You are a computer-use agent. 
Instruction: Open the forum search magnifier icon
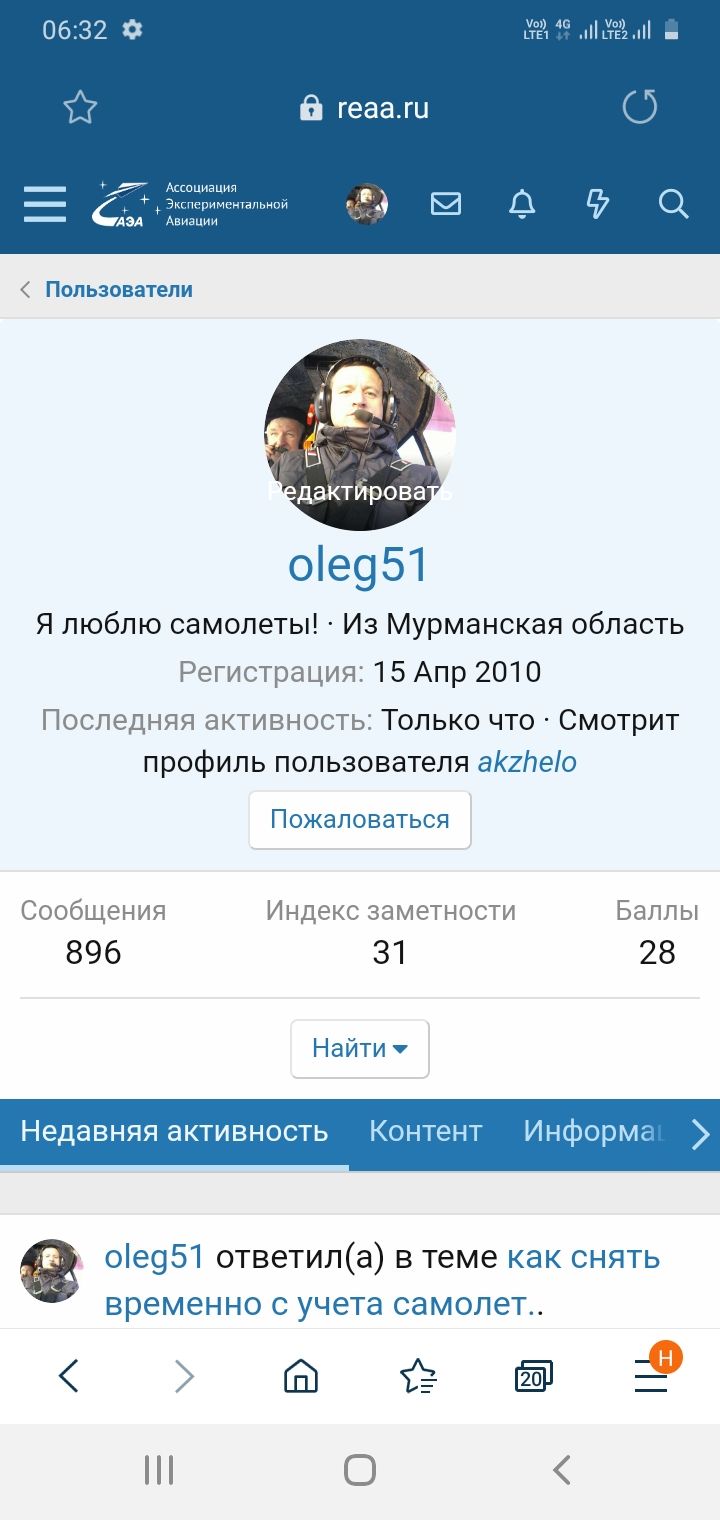pos(673,203)
